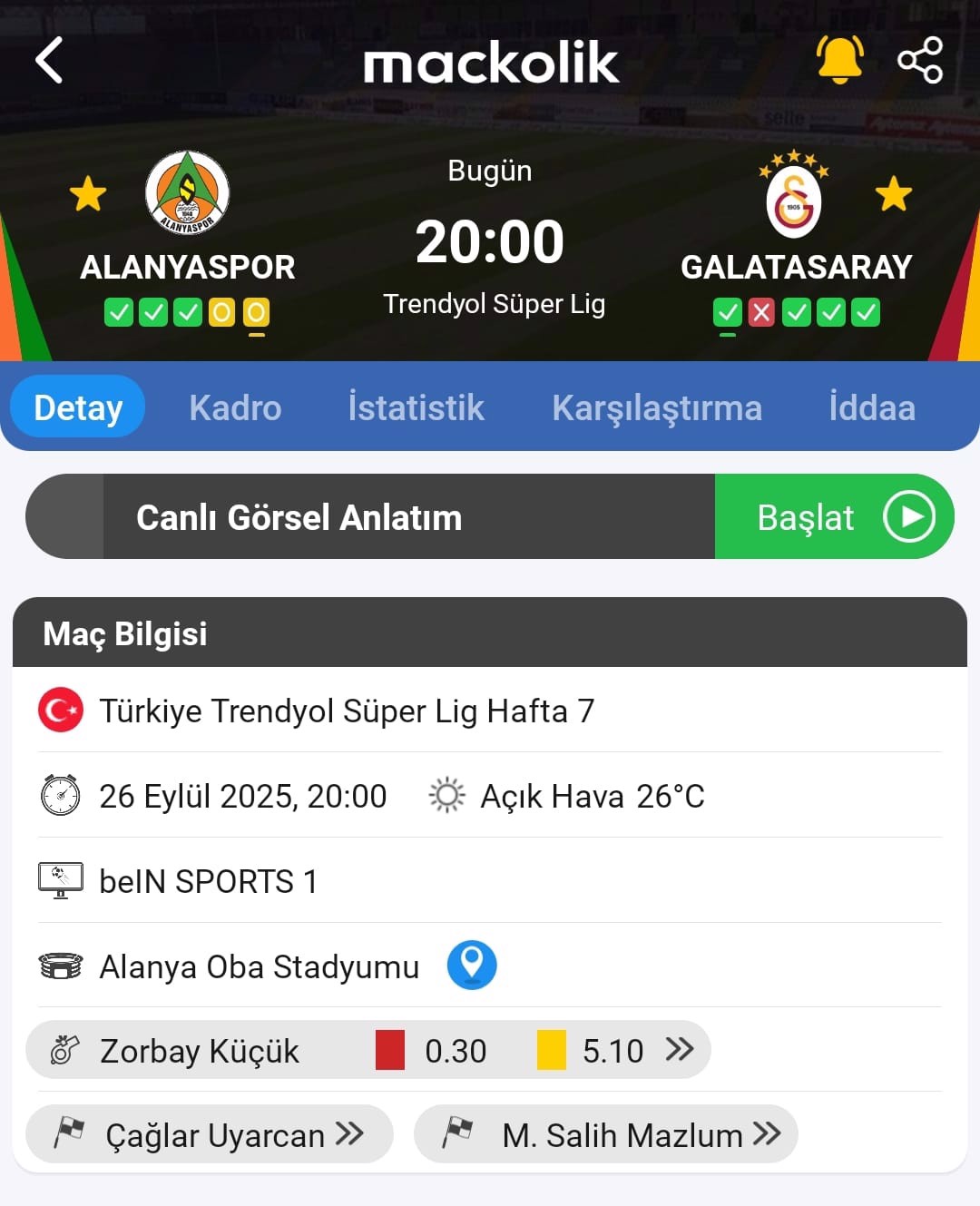Share this match
Viewport: 980px width, 1206px height.
coord(920,60)
